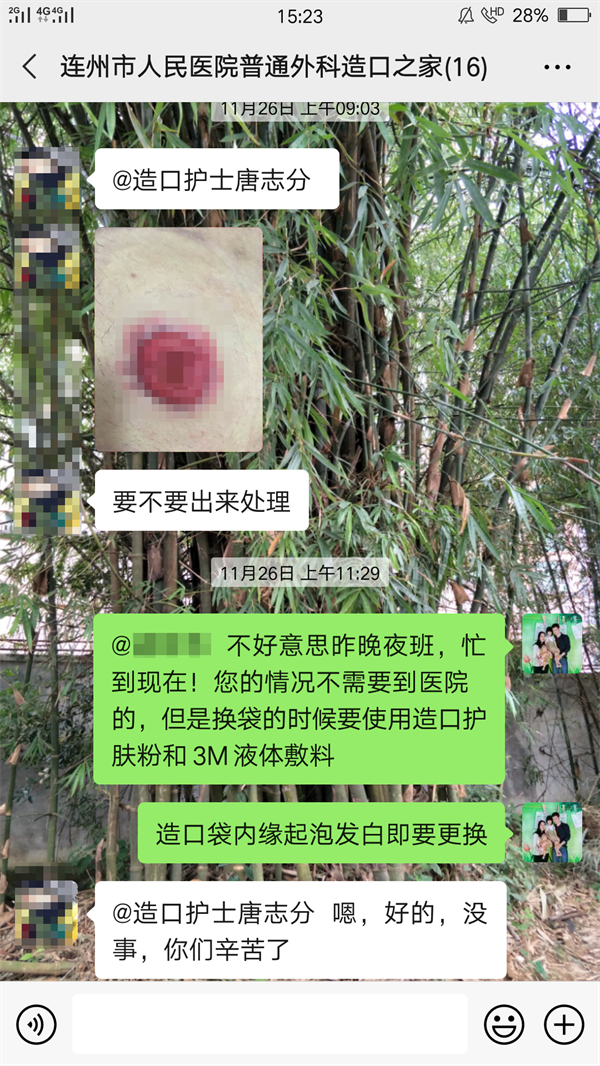Go back from the group chat
The width and height of the screenshot is (600, 1066).
[30, 68]
